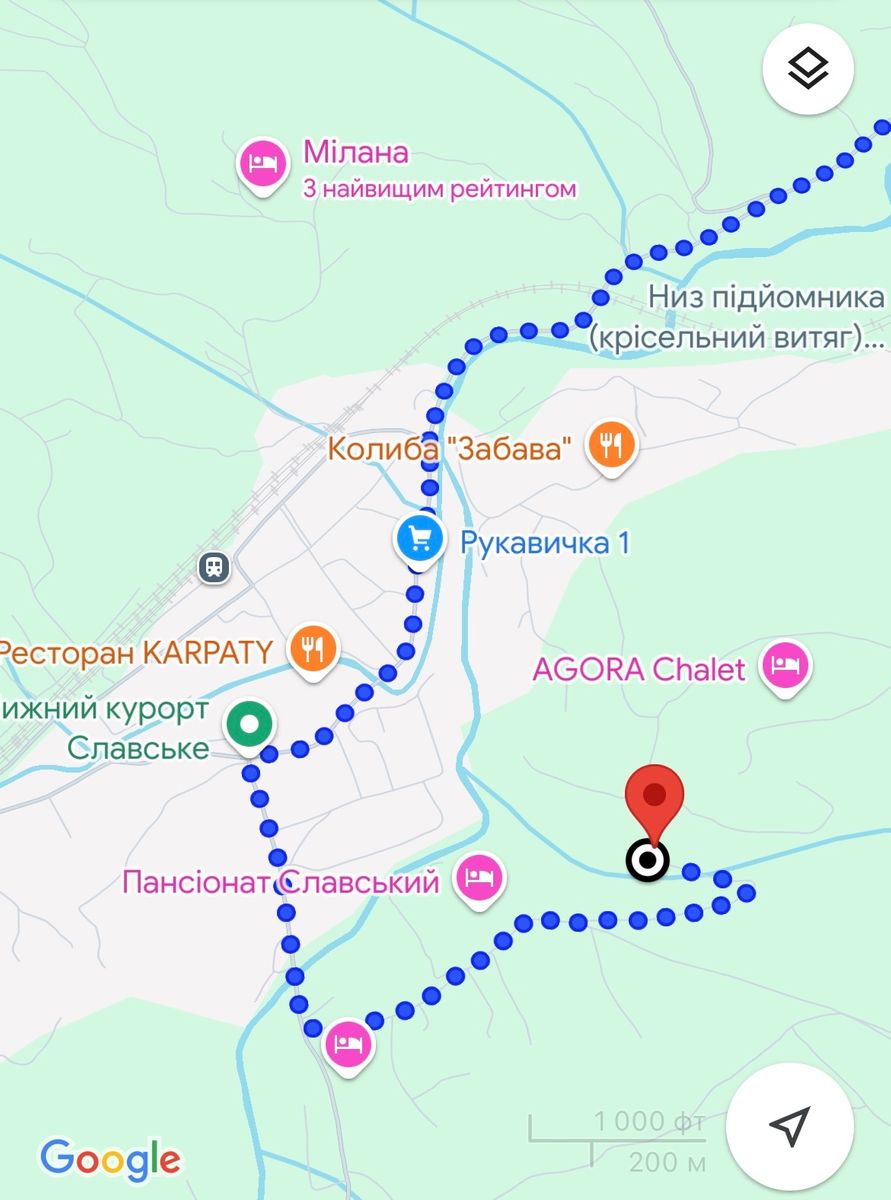Open AGORA Chalet hotel marker

coord(785,665)
